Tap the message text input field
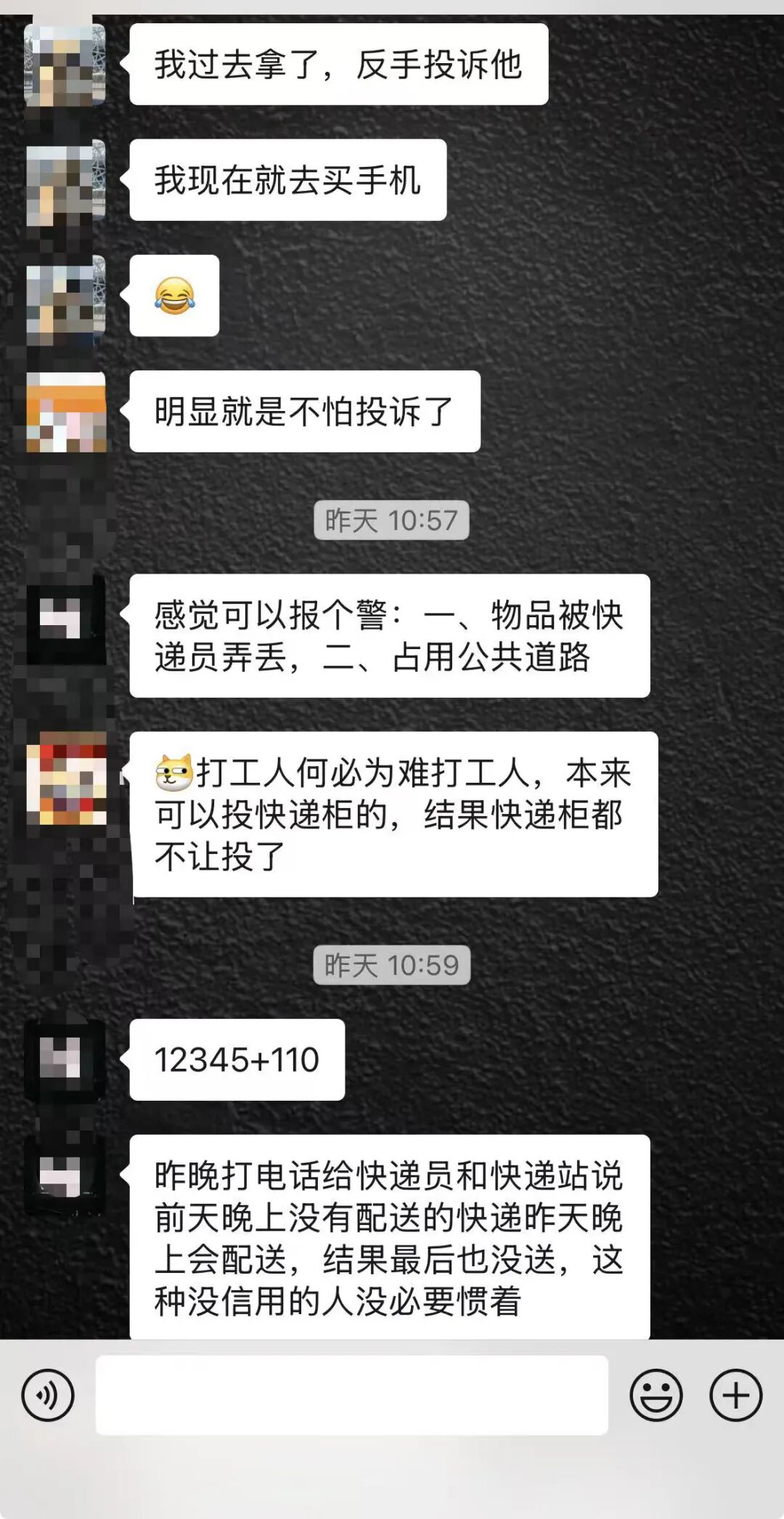 tap(351, 1395)
